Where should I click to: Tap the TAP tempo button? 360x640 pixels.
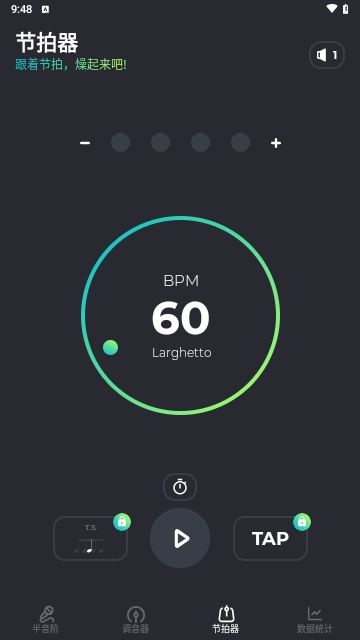tap(270, 538)
